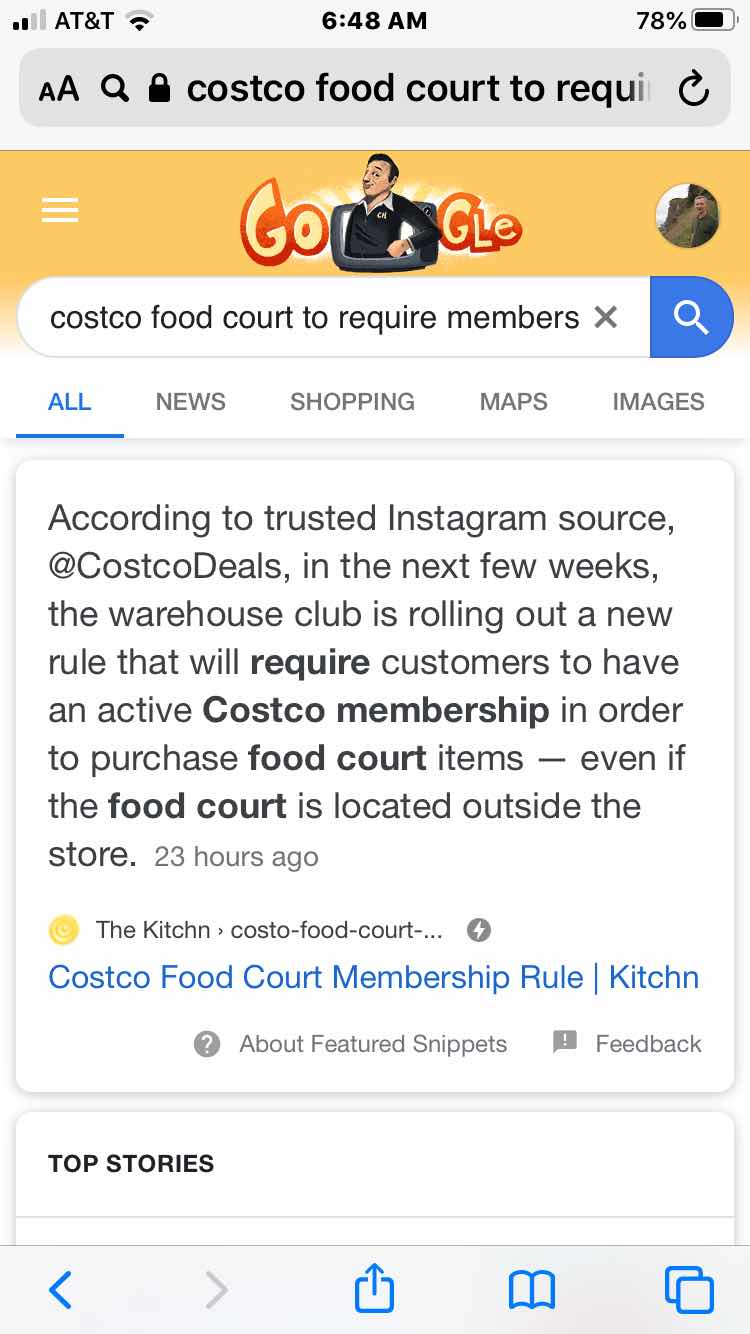Open the Google hamburger menu

(60, 210)
